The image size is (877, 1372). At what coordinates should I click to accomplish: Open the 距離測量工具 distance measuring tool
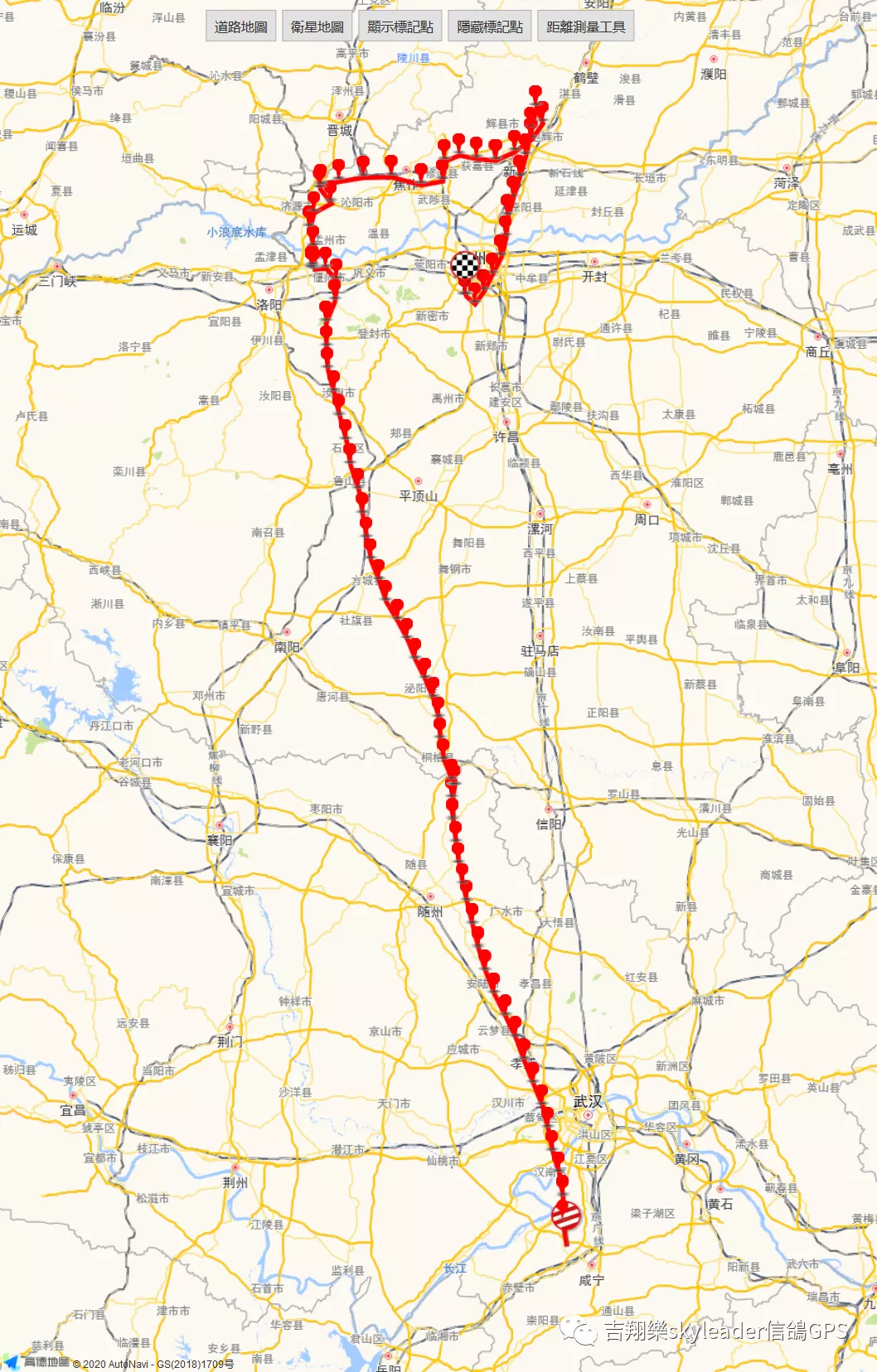585,27
